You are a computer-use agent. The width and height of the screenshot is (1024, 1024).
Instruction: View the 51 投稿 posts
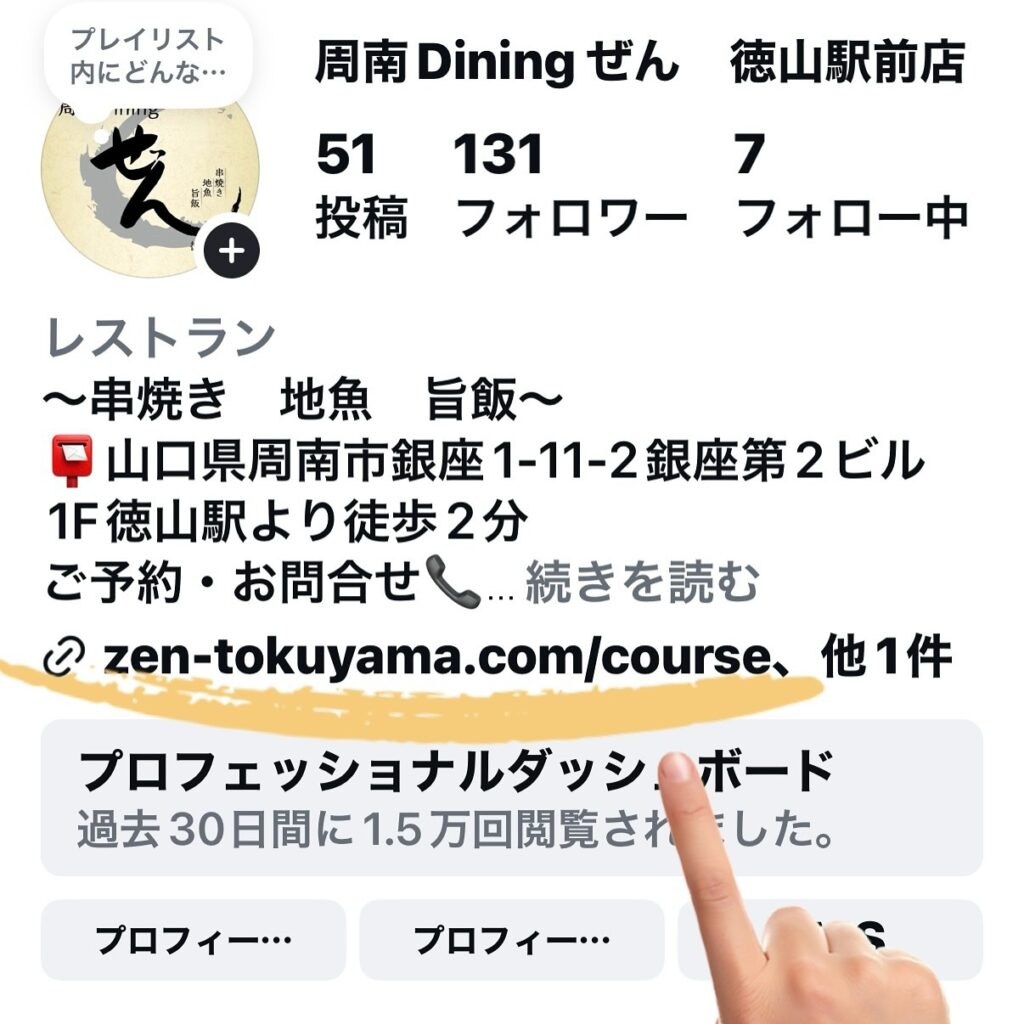pos(361,187)
